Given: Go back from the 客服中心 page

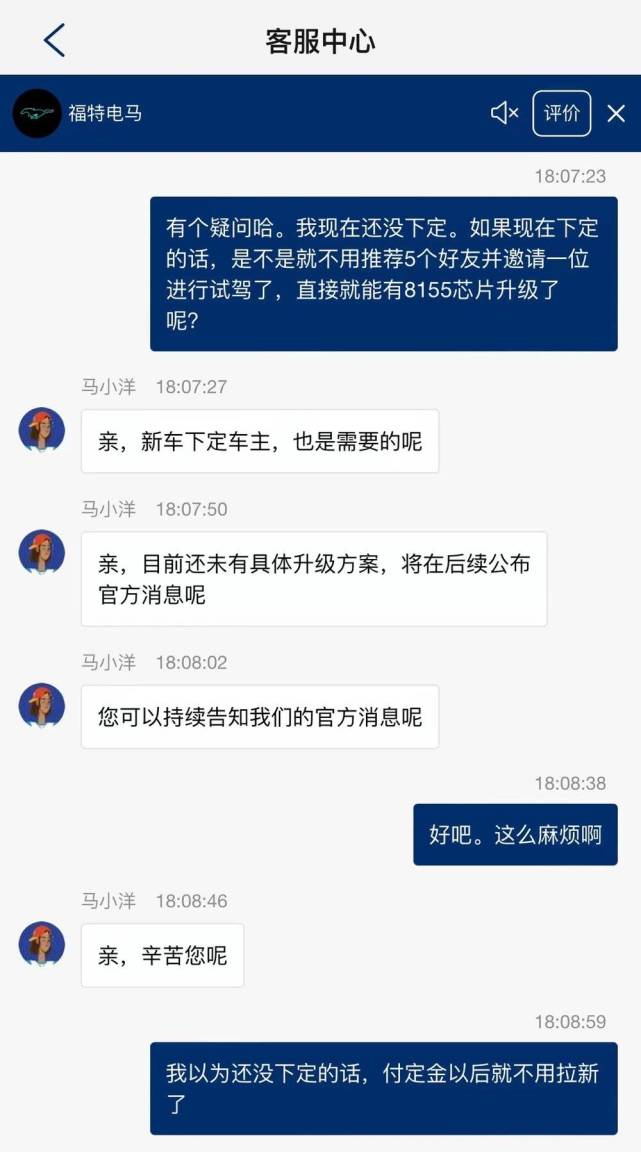Looking at the screenshot, I should click(54, 40).
